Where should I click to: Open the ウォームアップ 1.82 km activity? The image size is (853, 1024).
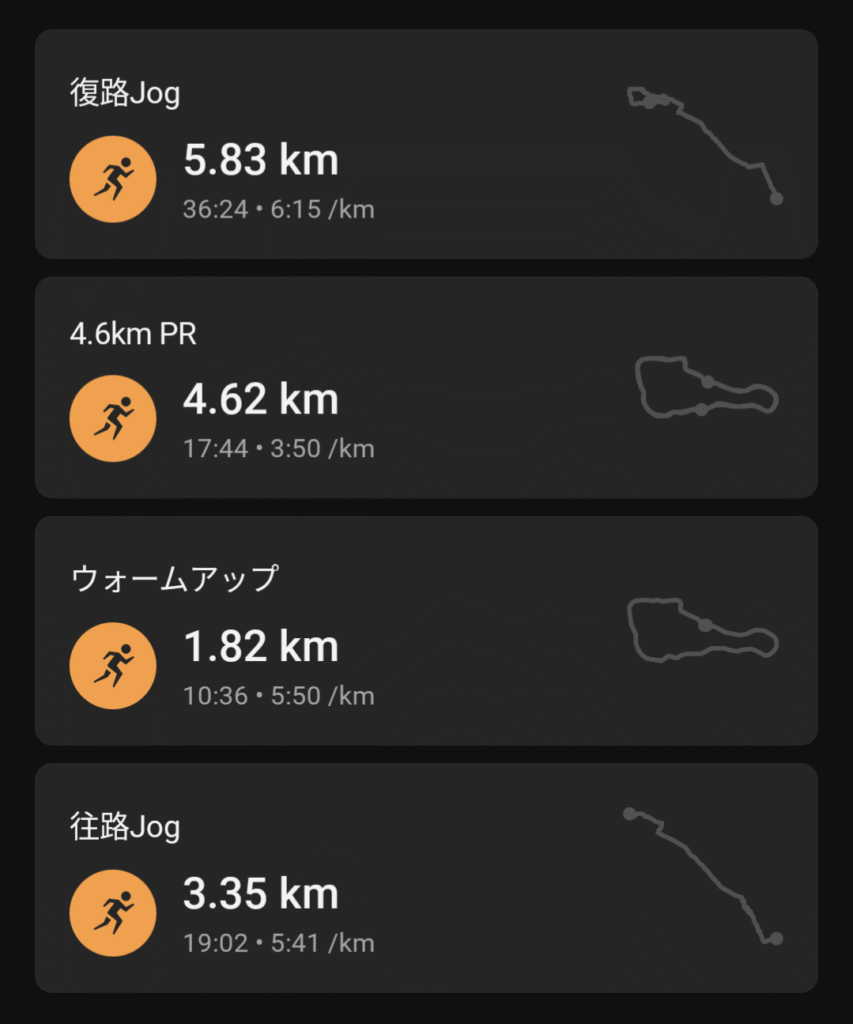426,630
